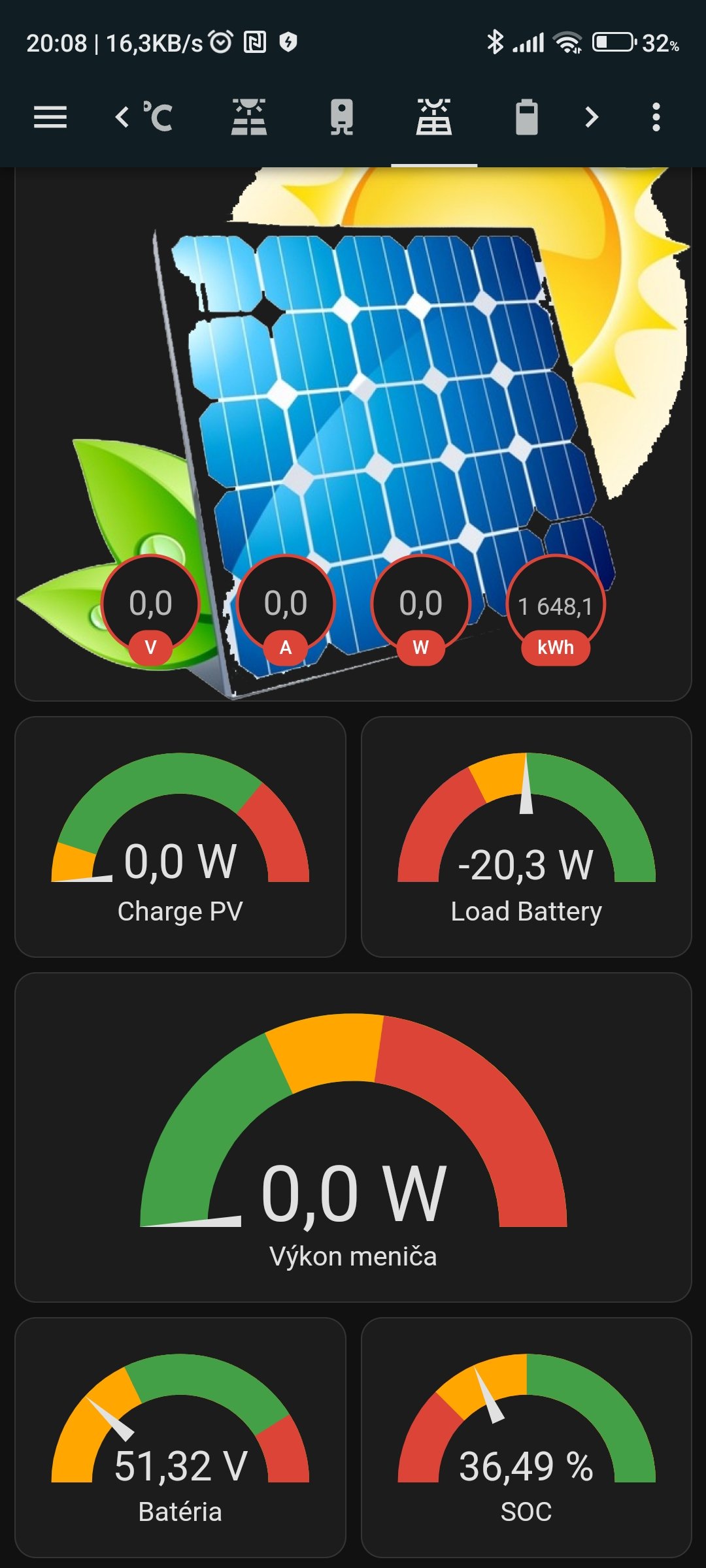The image size is (706, 1568).
Task: Open the SOC percentage gauge card
Action: 526,1437
